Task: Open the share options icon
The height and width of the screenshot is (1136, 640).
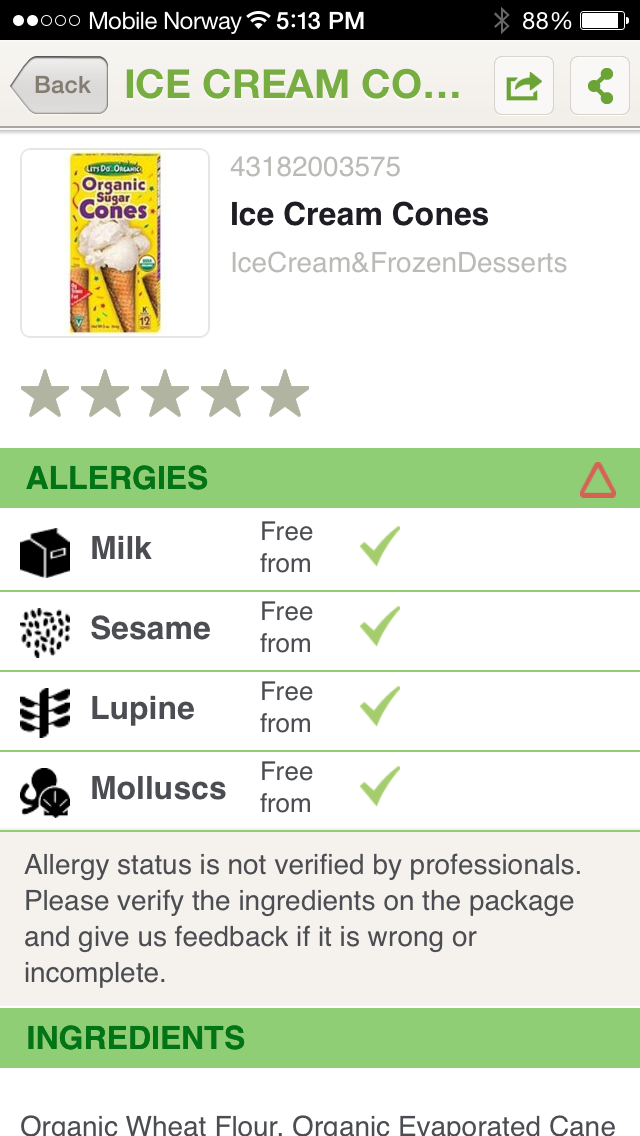Action: [x=600, y=86]
